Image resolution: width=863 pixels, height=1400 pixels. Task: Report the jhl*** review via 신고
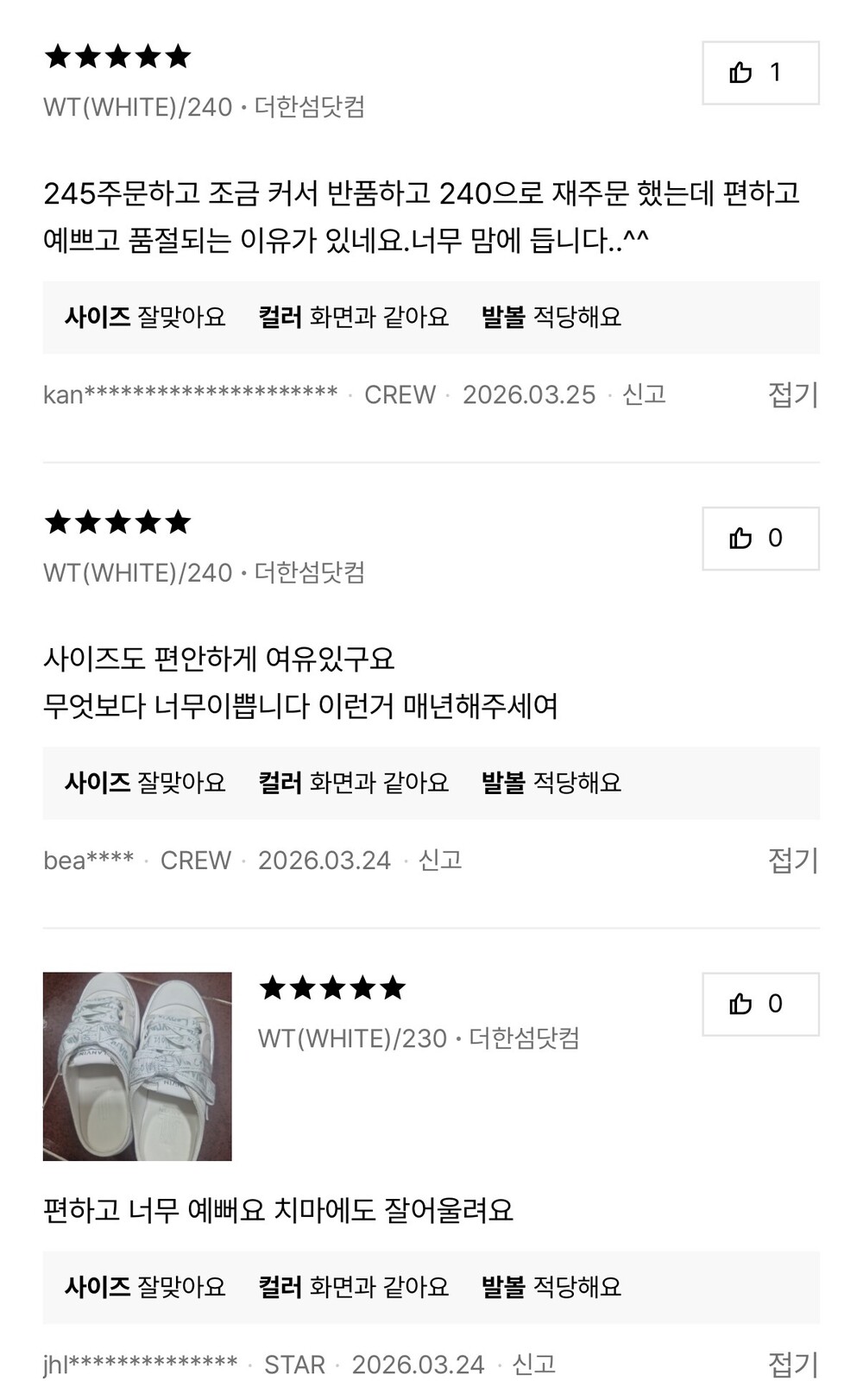coord(533,1364)
